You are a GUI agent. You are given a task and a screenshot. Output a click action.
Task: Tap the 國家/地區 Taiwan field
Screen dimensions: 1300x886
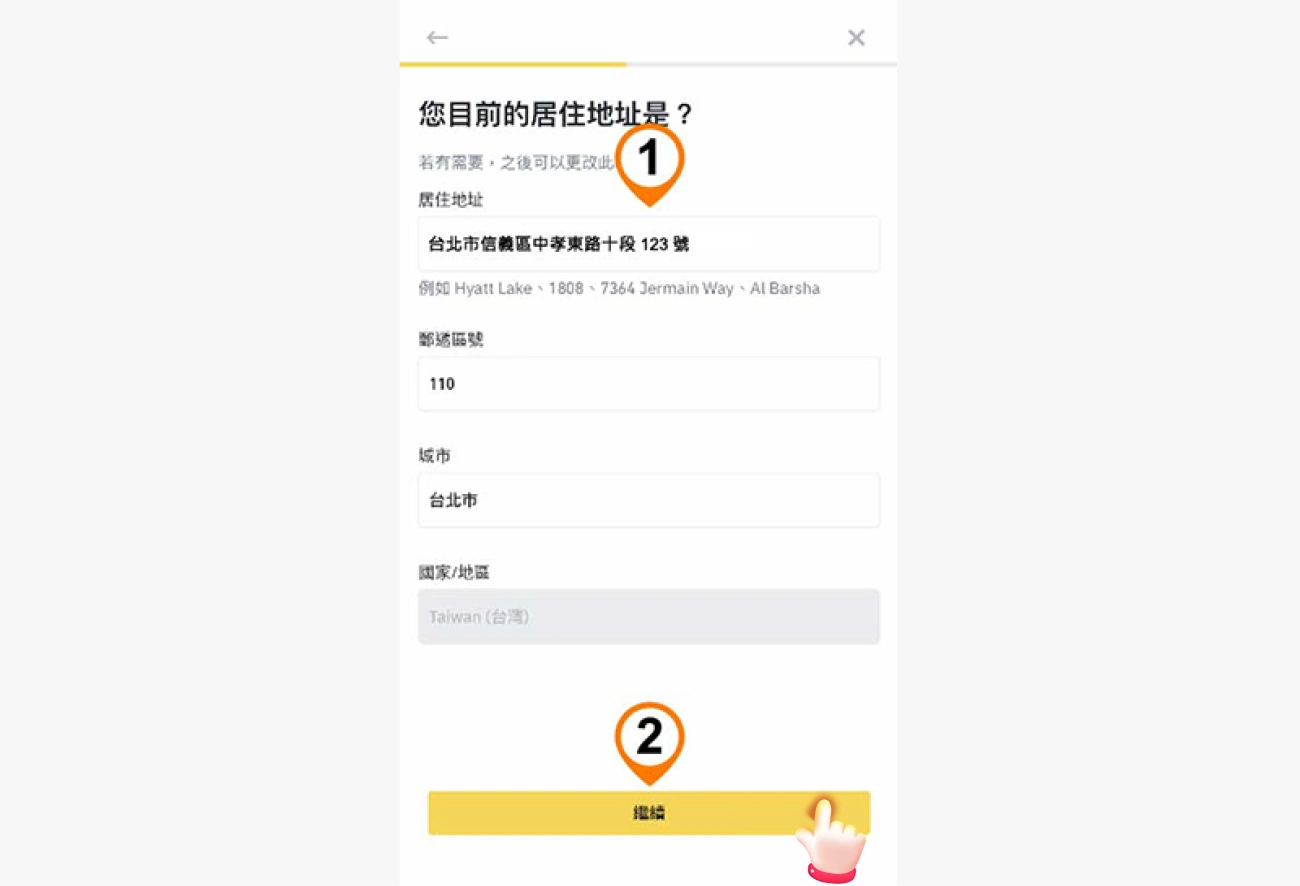click(648, 617)
